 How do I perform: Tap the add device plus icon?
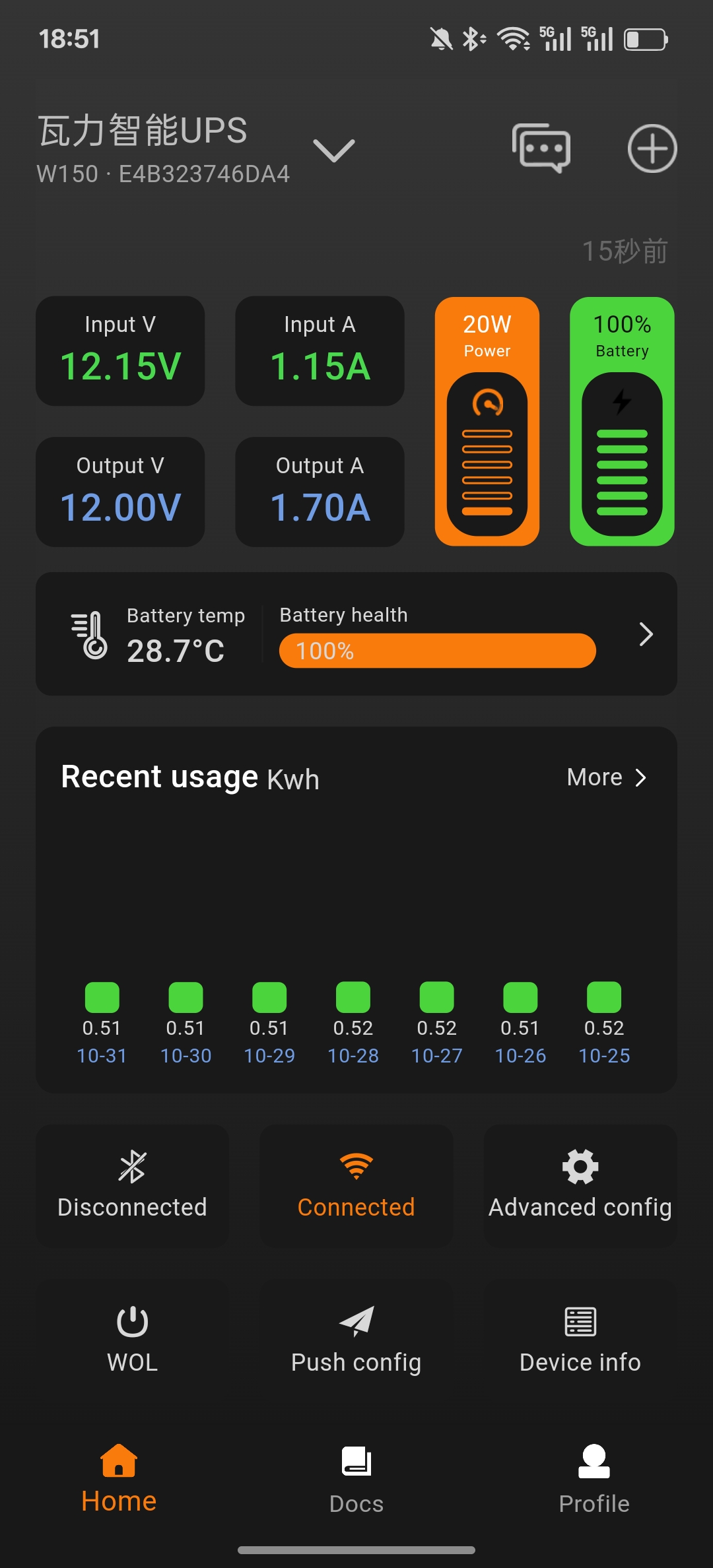click(x=652, y=148)
